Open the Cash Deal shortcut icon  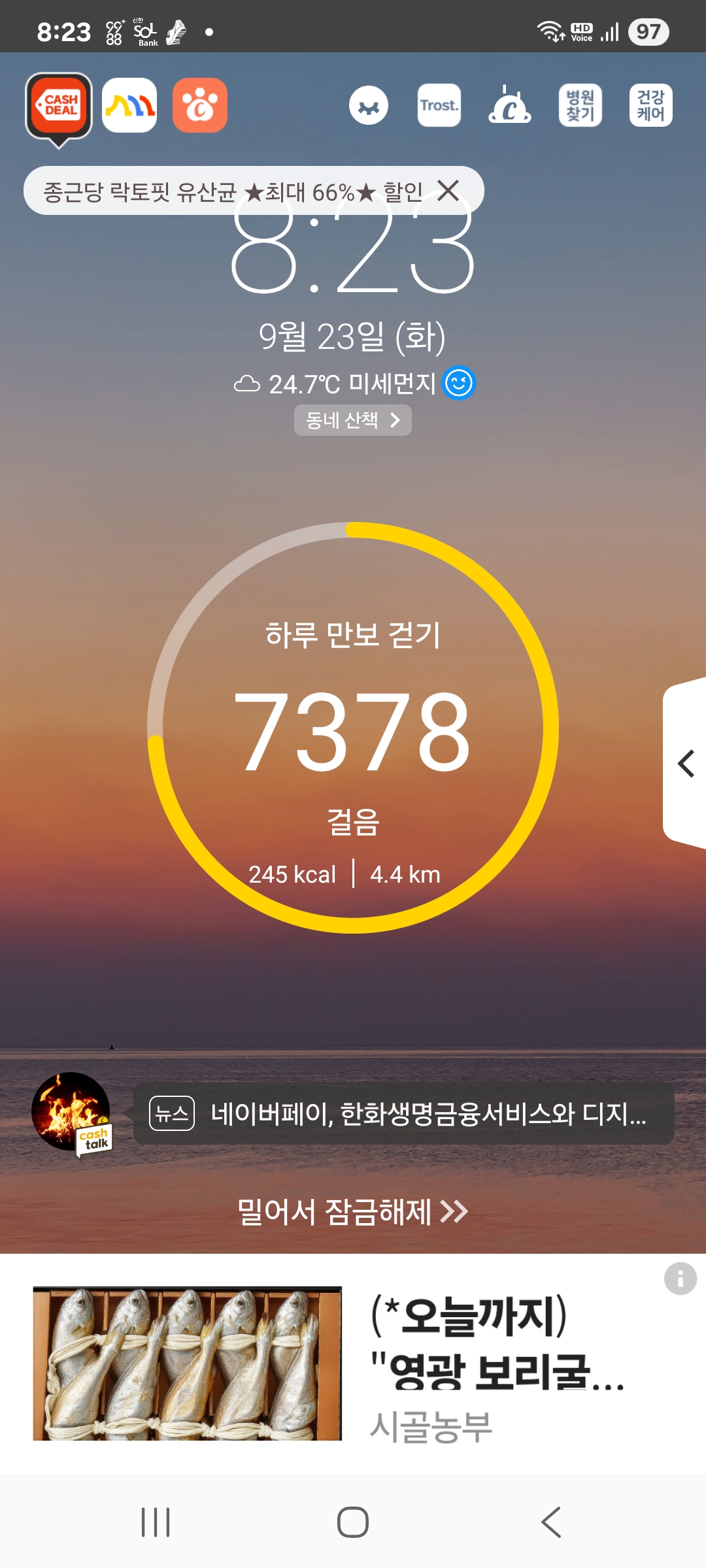(x=59, y=106)
